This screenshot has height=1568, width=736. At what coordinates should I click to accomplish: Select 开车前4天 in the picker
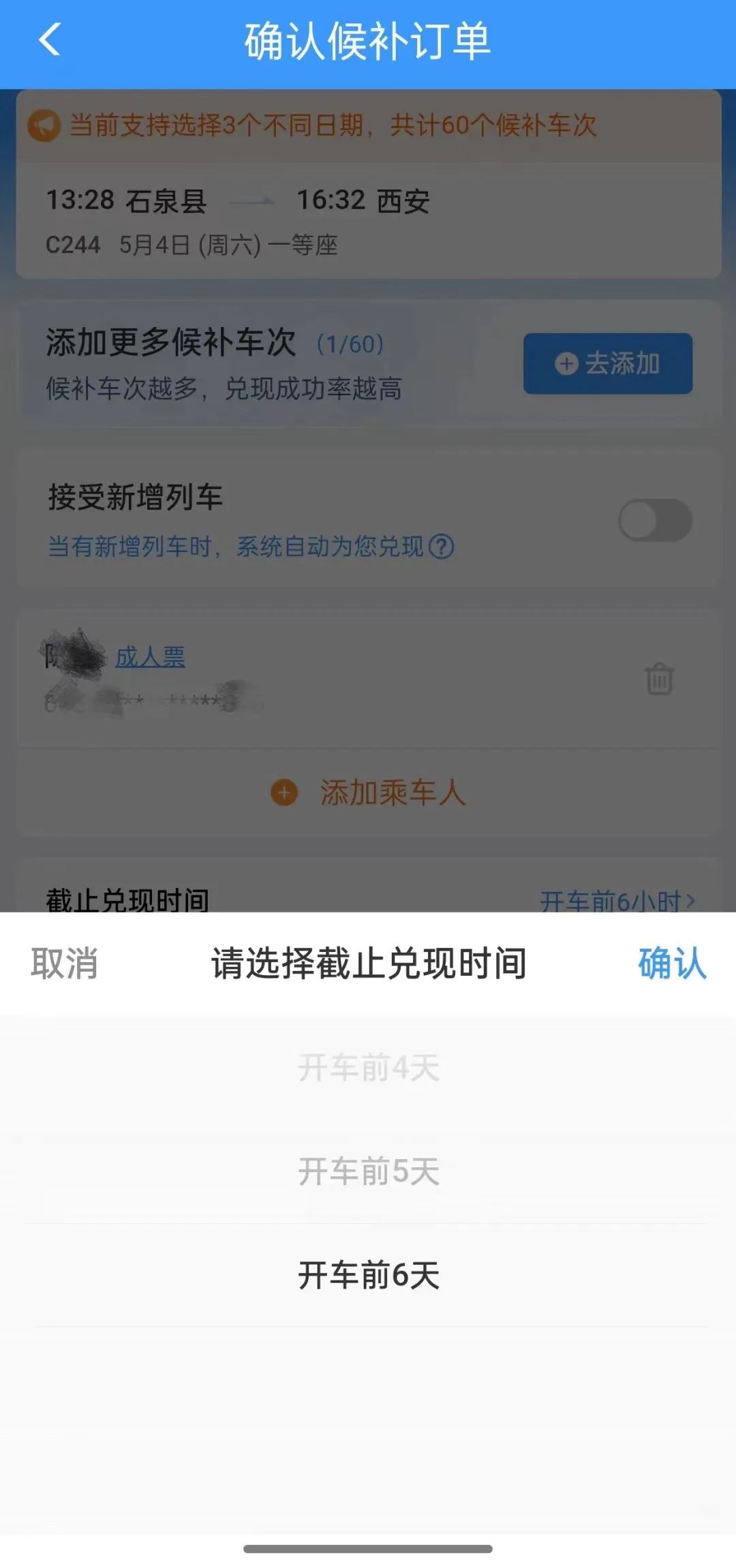(369, 1068)
